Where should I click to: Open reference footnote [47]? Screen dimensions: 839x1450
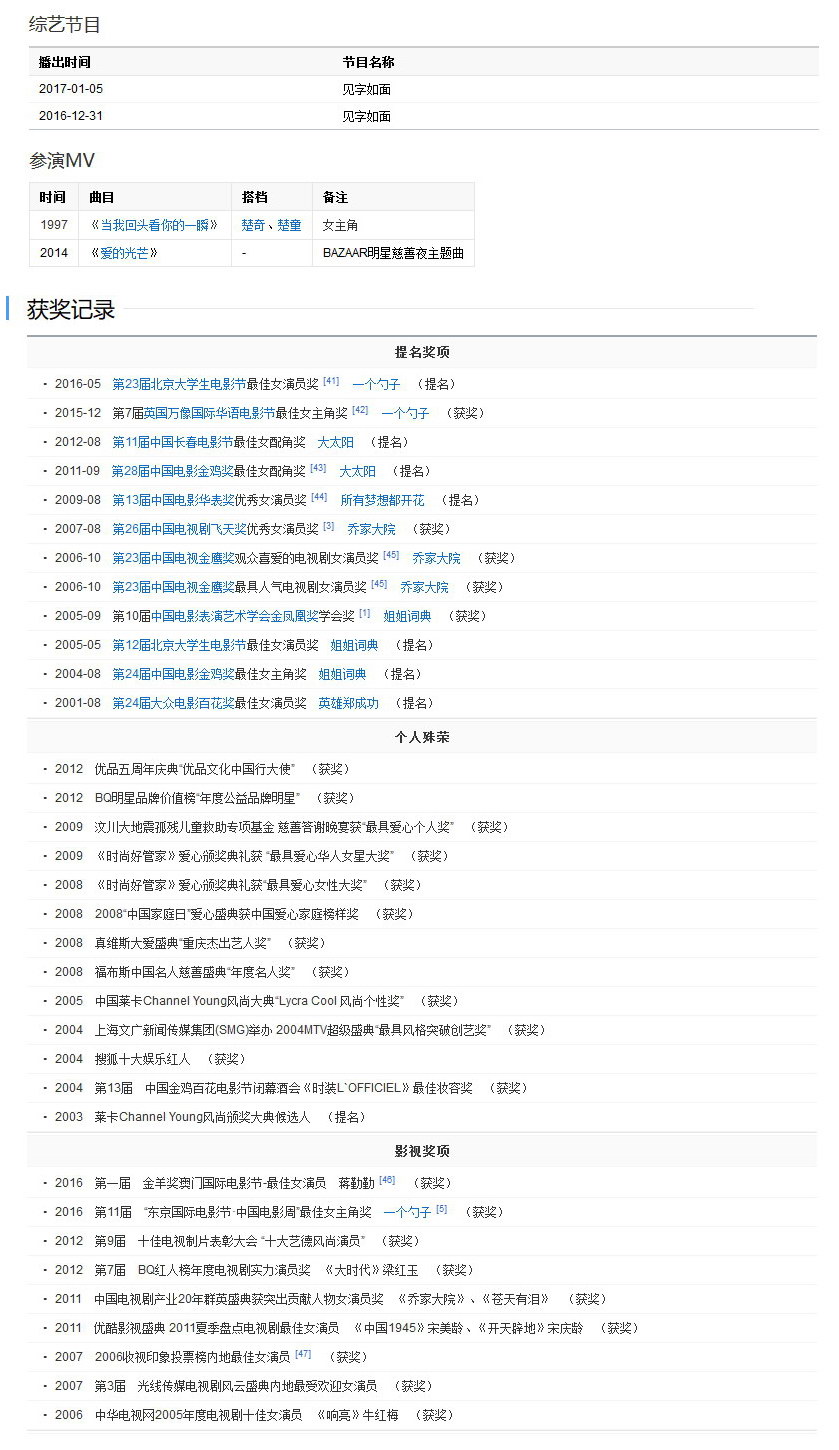tap(303, 1354)
